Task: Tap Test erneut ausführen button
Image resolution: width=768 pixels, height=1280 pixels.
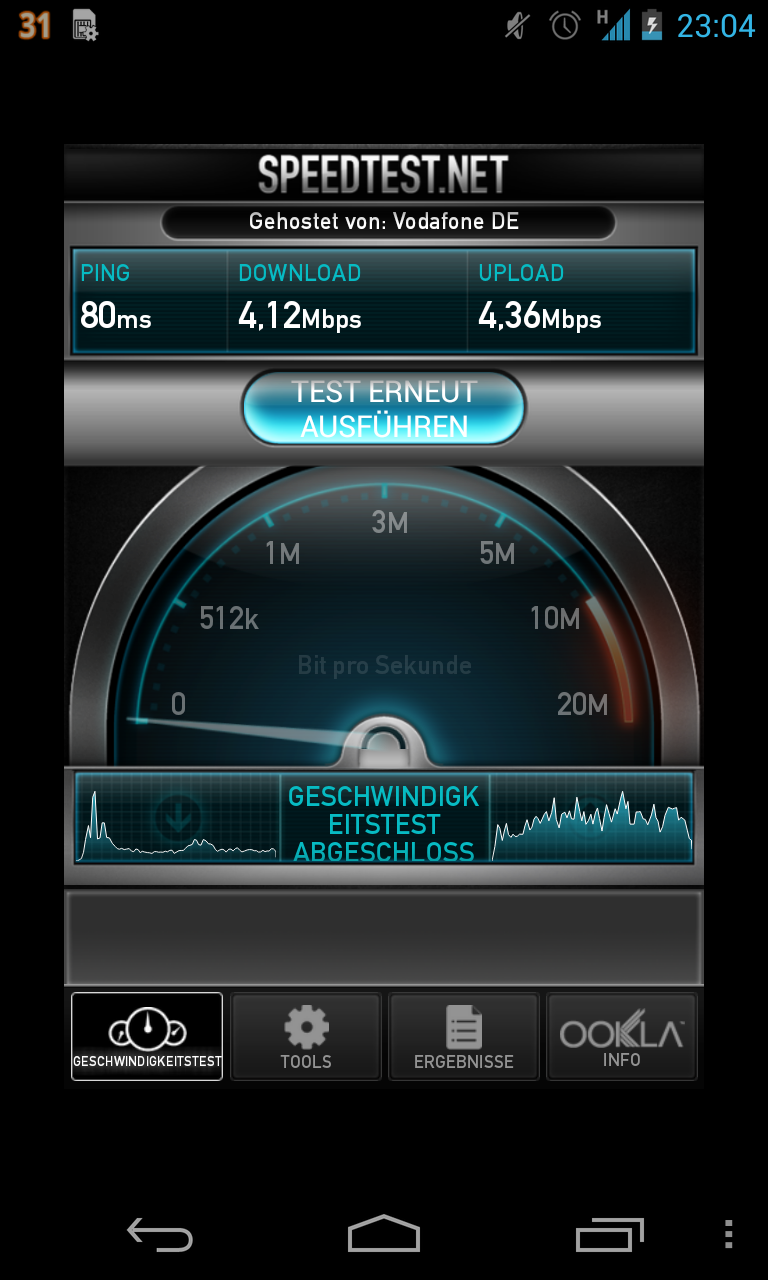Action: coord(384,408)
